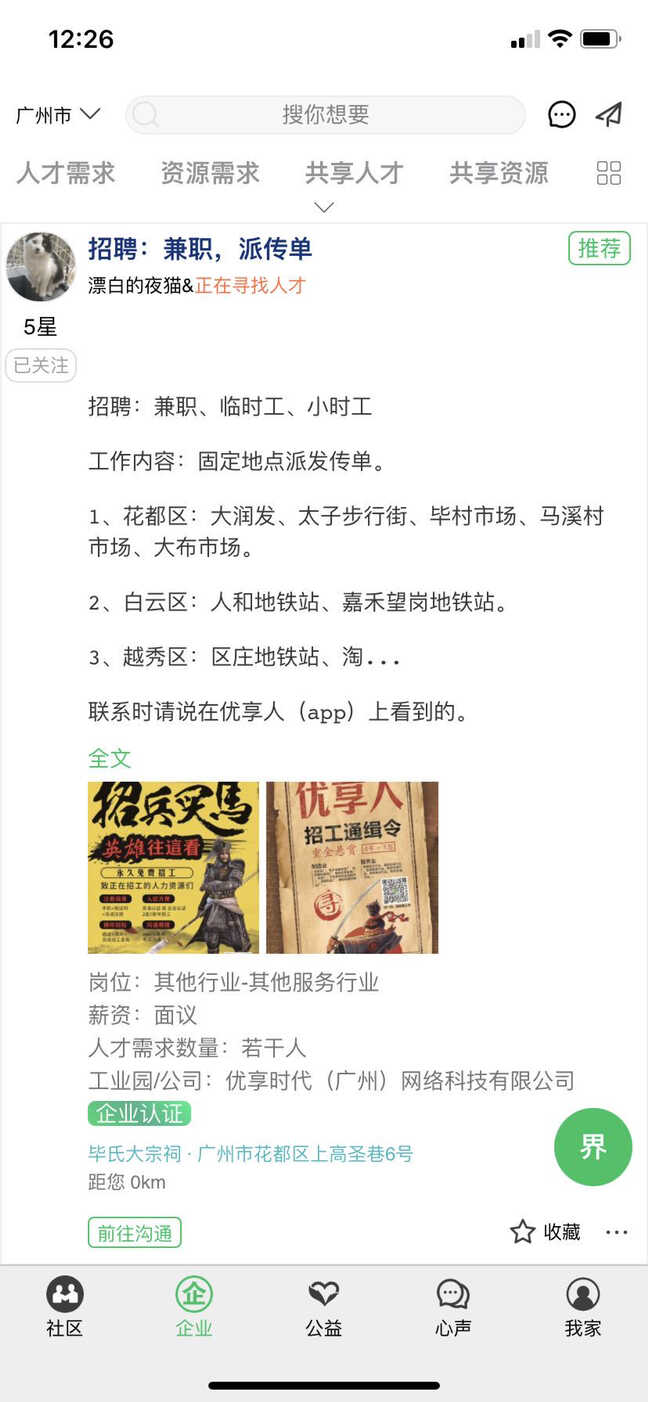Screen dimensions: 648x1402
Task: Tap the green 界 floating button
Action: point(593,1146)
